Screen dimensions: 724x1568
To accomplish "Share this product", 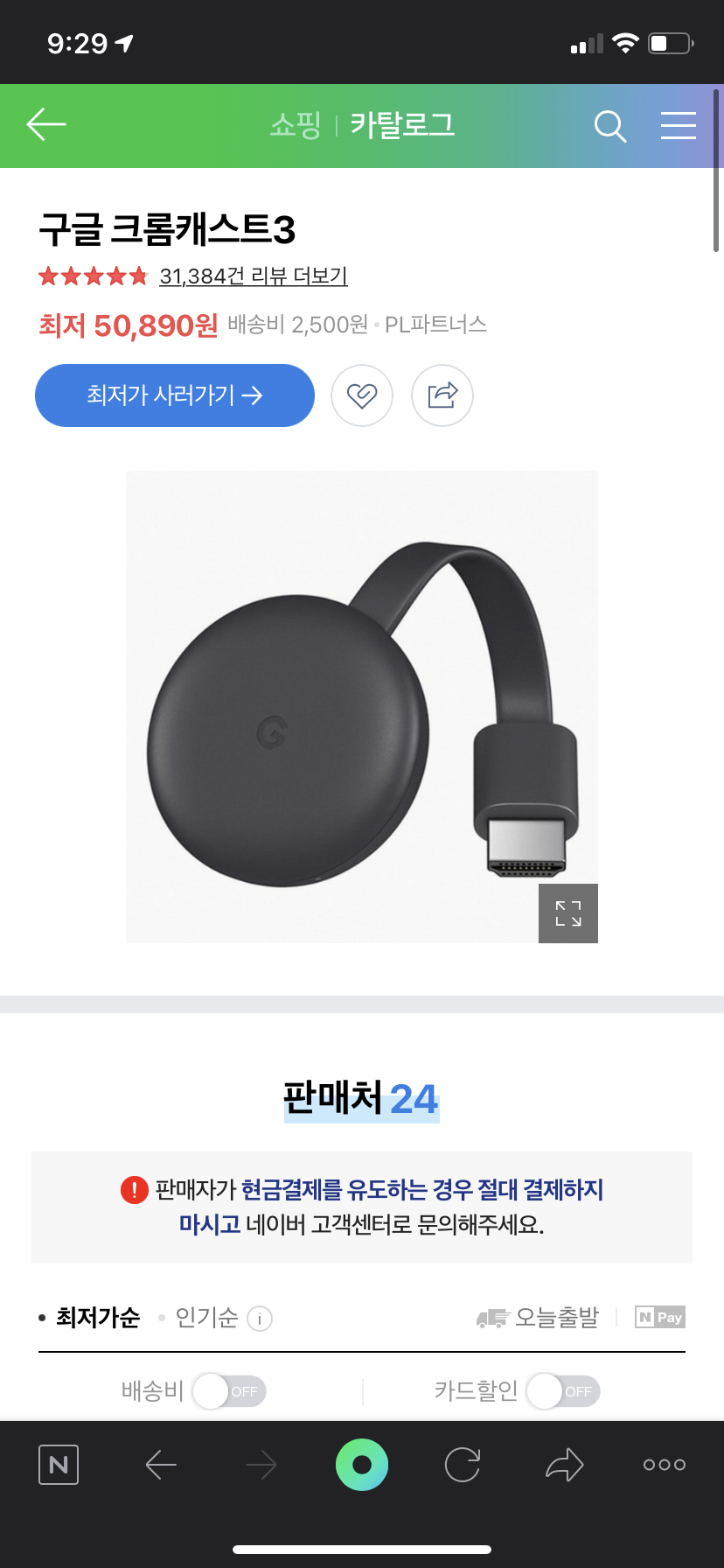I will pos(442,395).
